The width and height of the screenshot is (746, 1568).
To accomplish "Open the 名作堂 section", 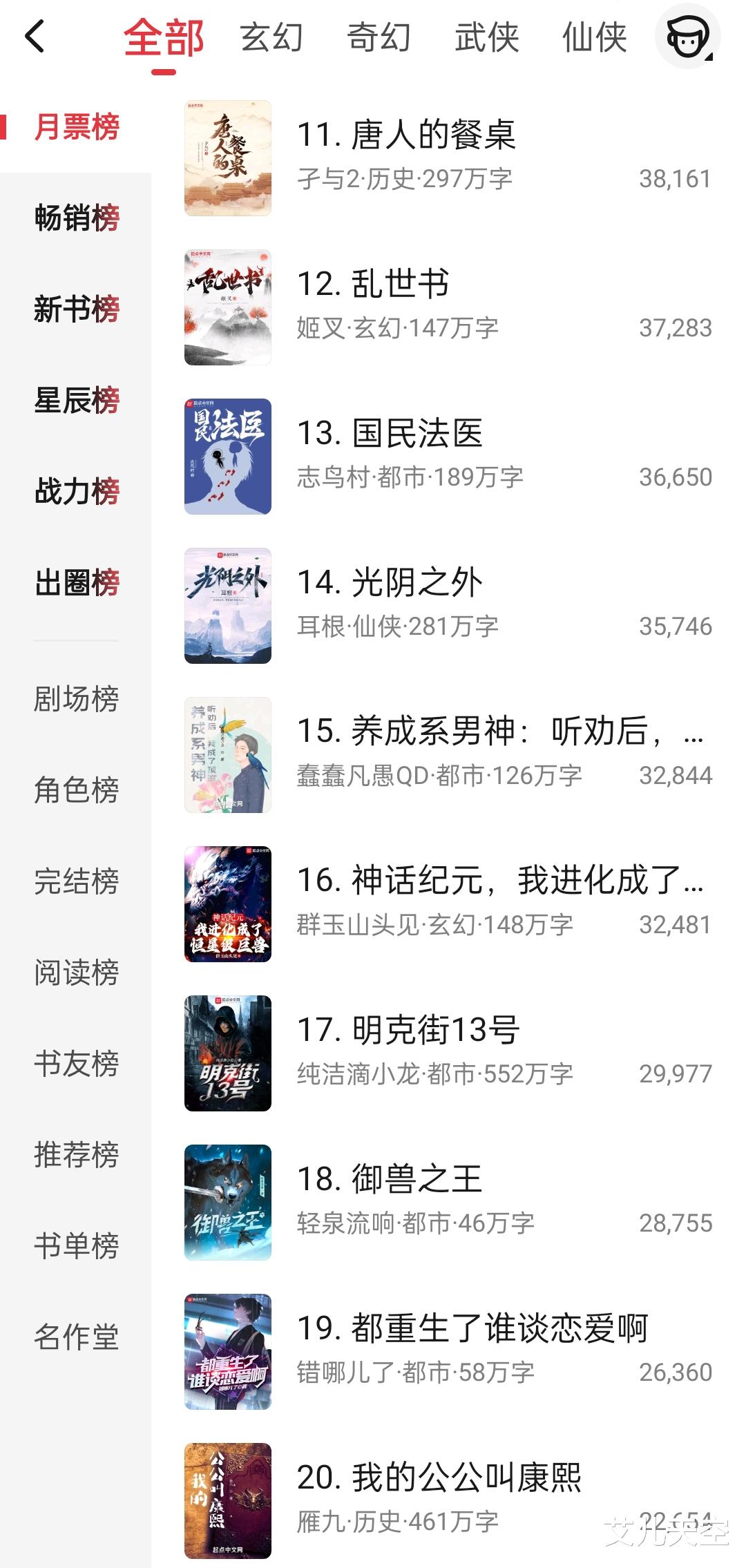I will coord(77,1337).
